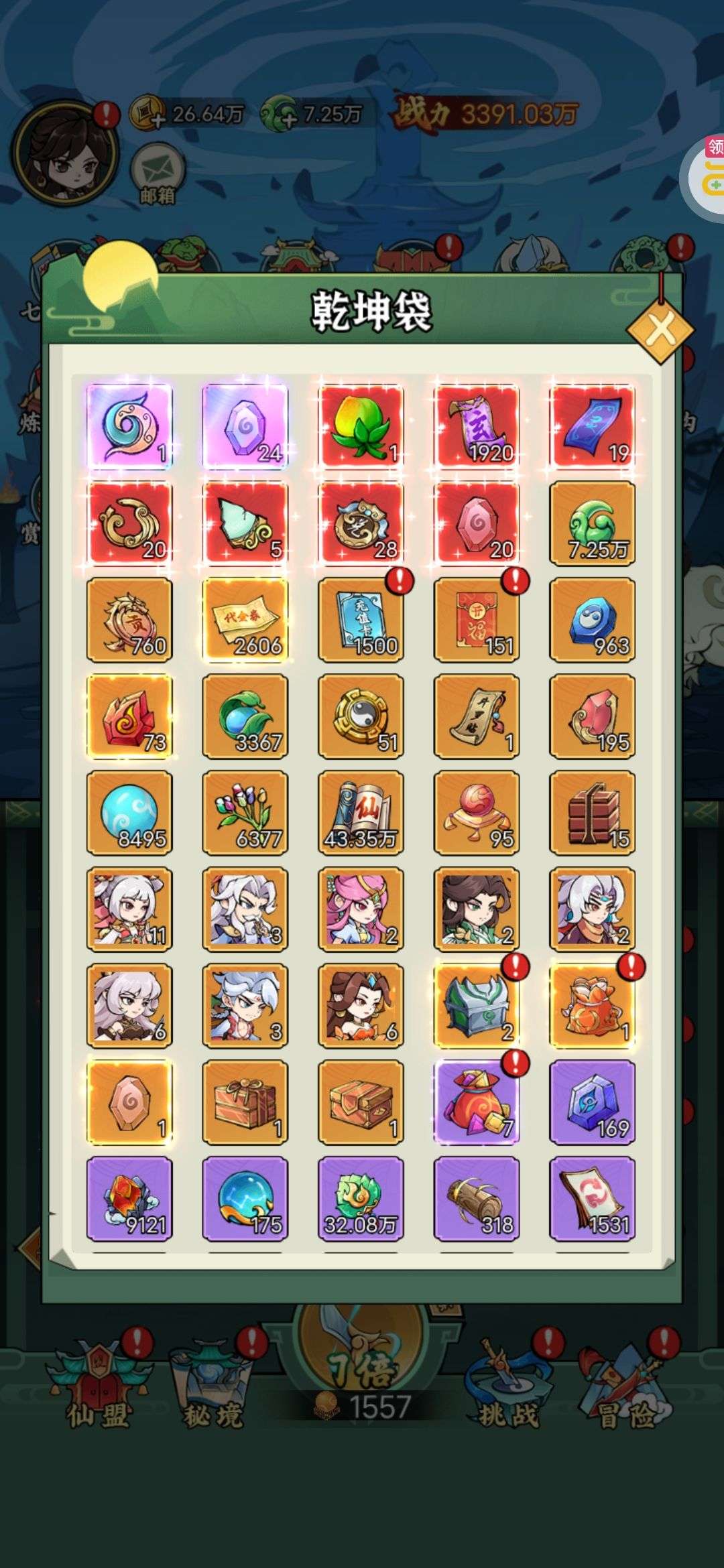Open the 充值卡 card item with 1500
Viewport: 724px width, 1568px height.
(361, 620)
